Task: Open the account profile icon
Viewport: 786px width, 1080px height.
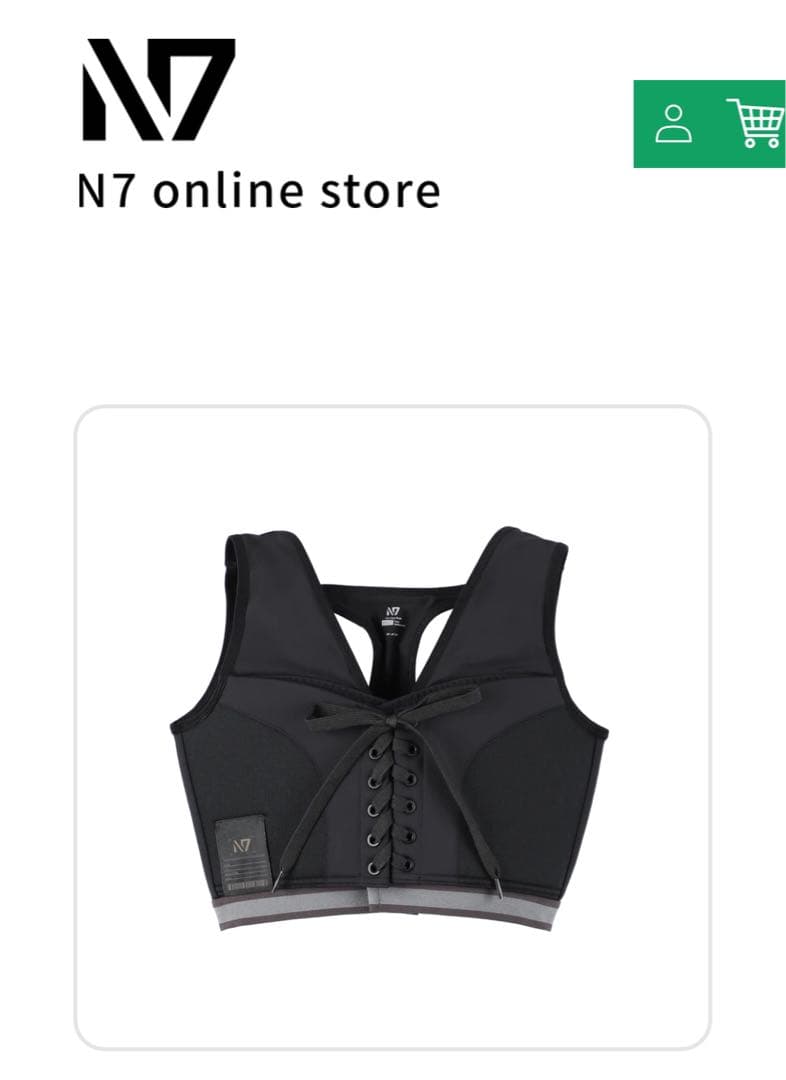Action: pyautogui.click(x=673, y=124)
